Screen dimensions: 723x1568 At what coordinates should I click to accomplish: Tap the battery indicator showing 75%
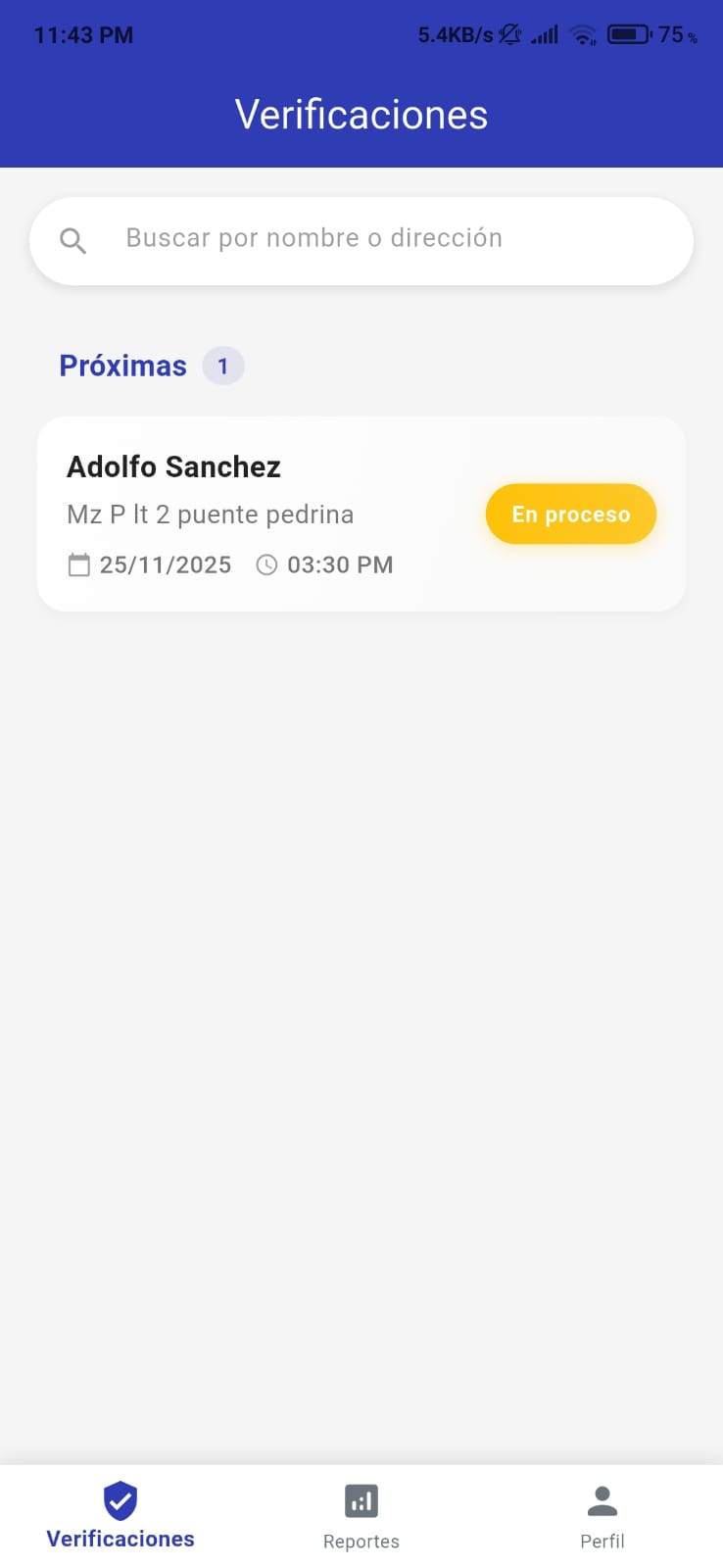pyautogui.click(x=632, y=32)
